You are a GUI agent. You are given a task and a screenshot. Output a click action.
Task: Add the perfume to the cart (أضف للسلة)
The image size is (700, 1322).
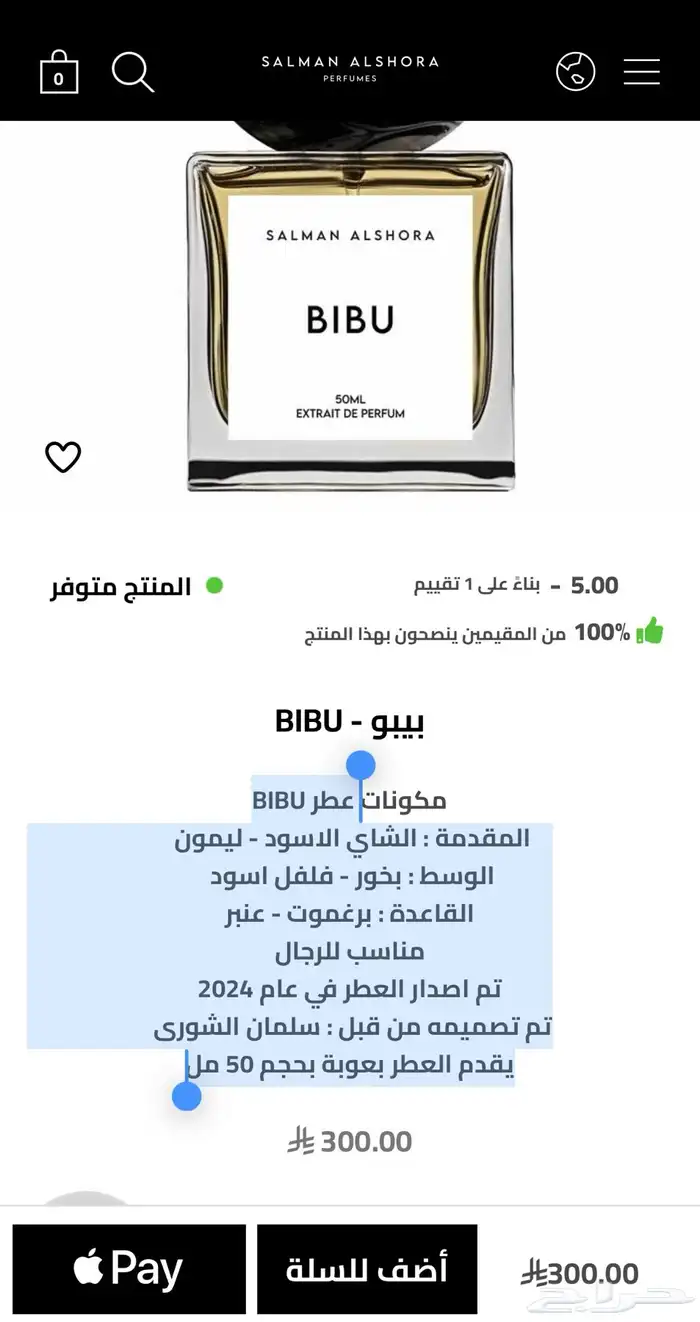[367, 1269]
